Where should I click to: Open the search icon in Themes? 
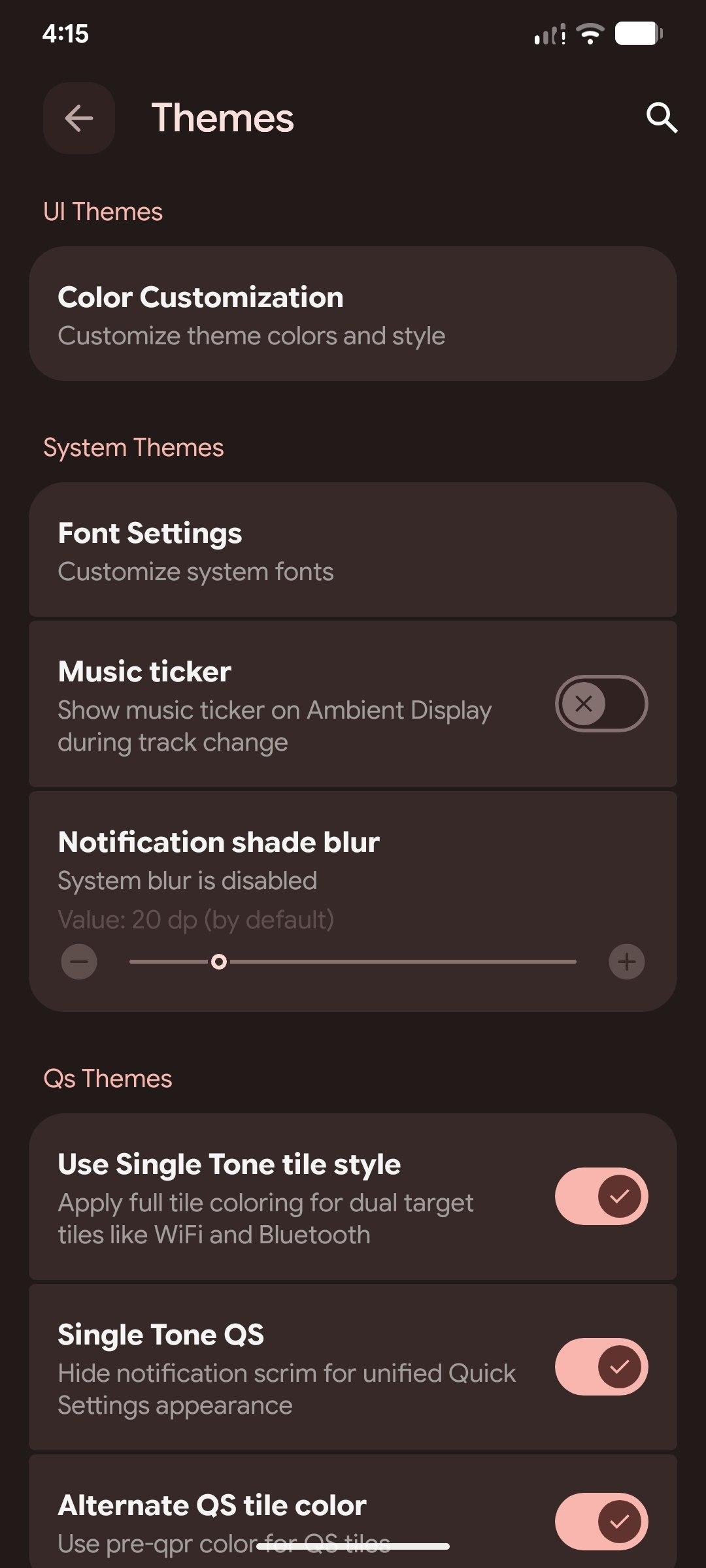point(662,118)
